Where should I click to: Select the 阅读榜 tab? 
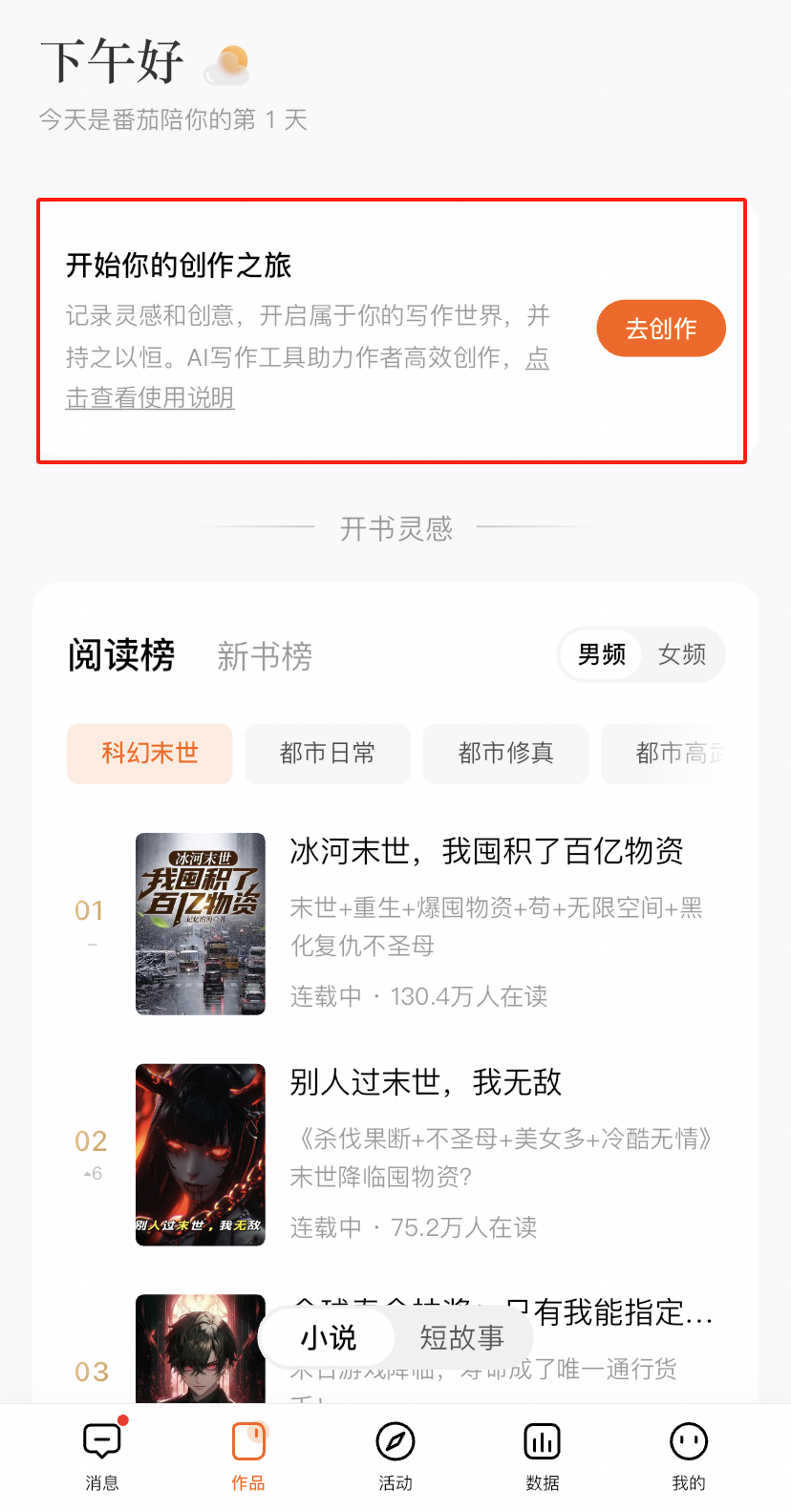pyautogui.click(x=121, y=655)
